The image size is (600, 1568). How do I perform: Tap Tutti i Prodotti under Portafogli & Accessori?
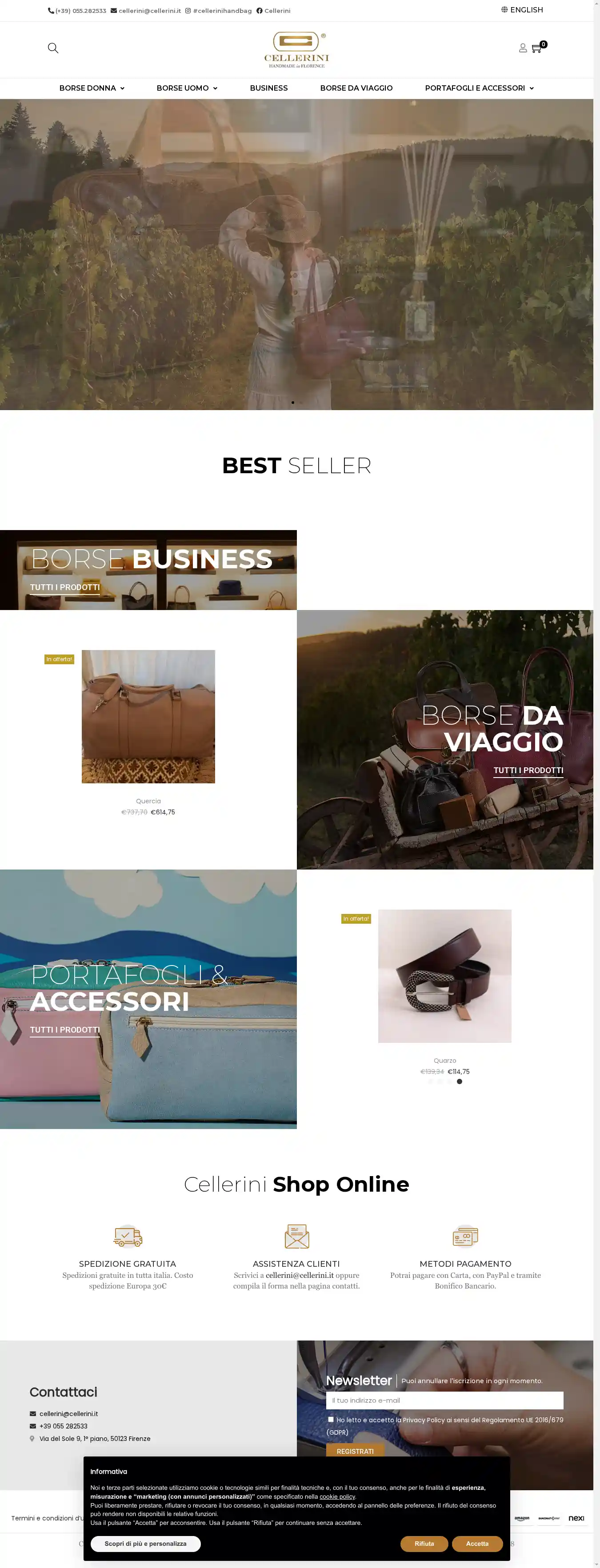point(64,1030)
